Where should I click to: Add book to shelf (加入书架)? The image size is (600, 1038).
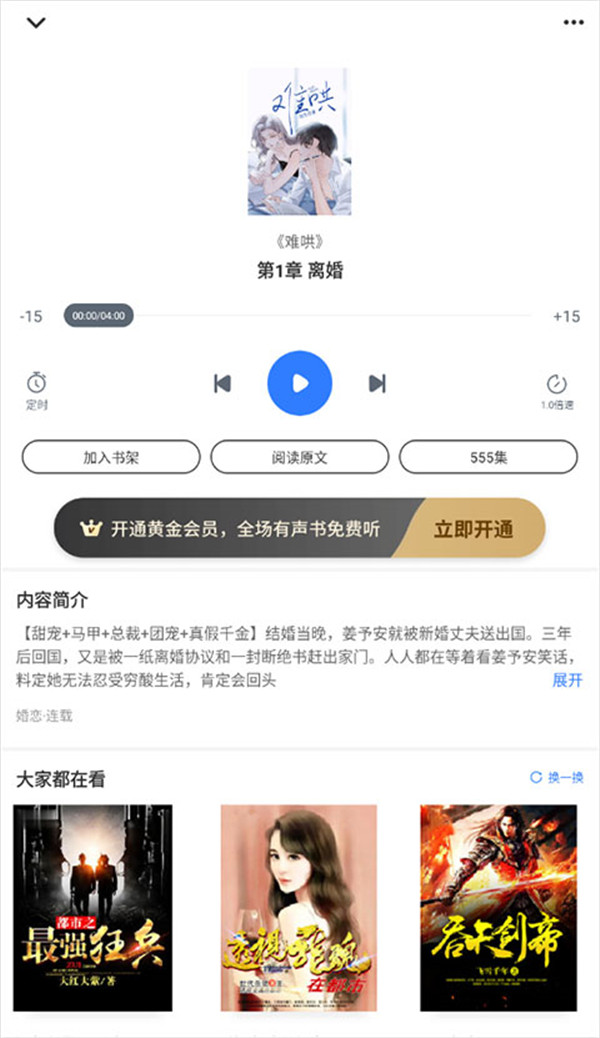(111, 457)
